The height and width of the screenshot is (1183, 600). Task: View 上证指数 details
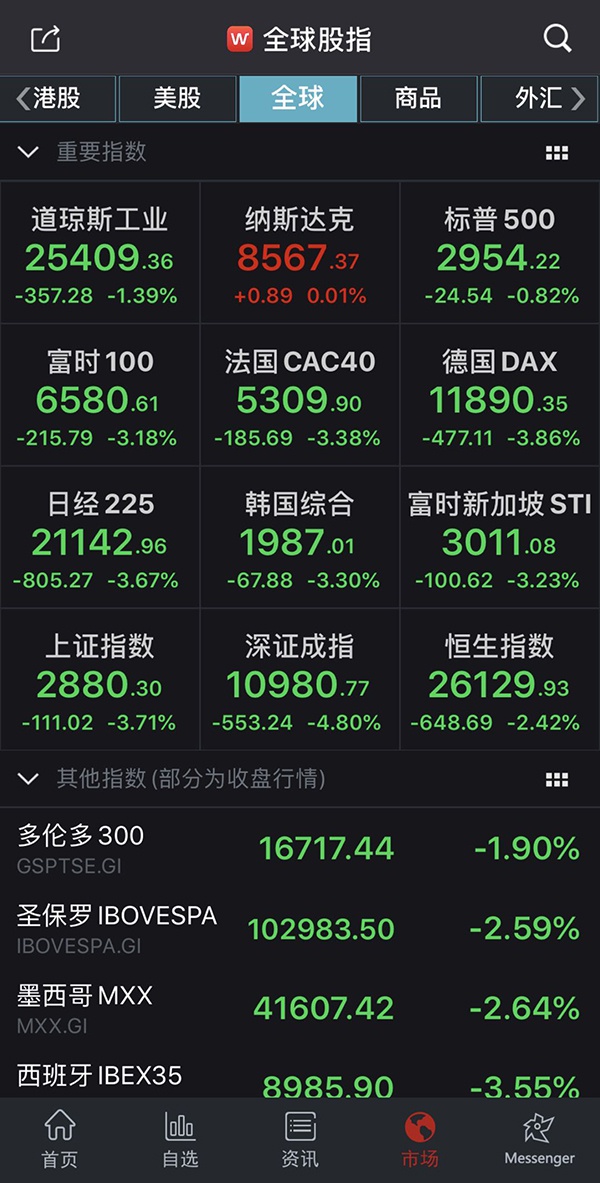[x=100, y=679]
